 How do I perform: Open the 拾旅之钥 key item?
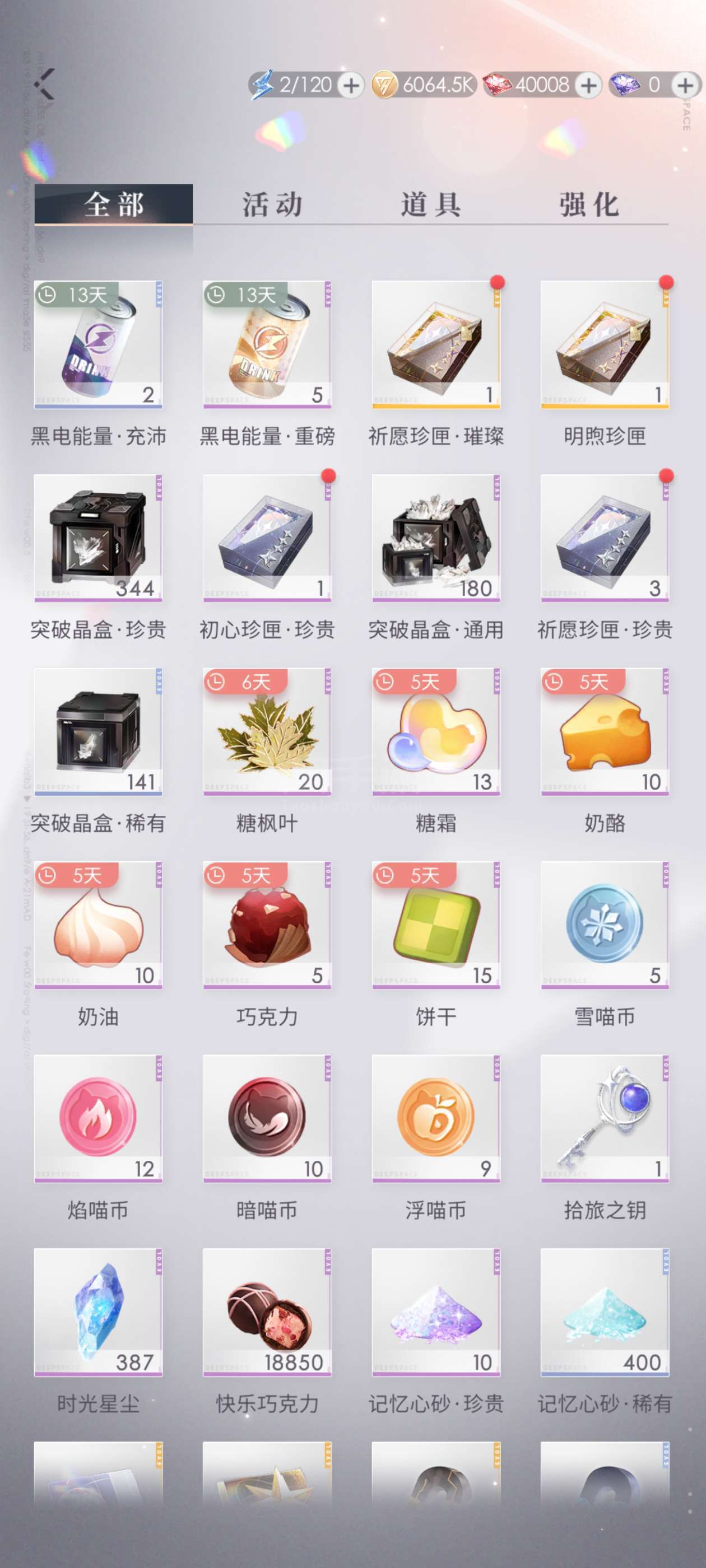604,1118
